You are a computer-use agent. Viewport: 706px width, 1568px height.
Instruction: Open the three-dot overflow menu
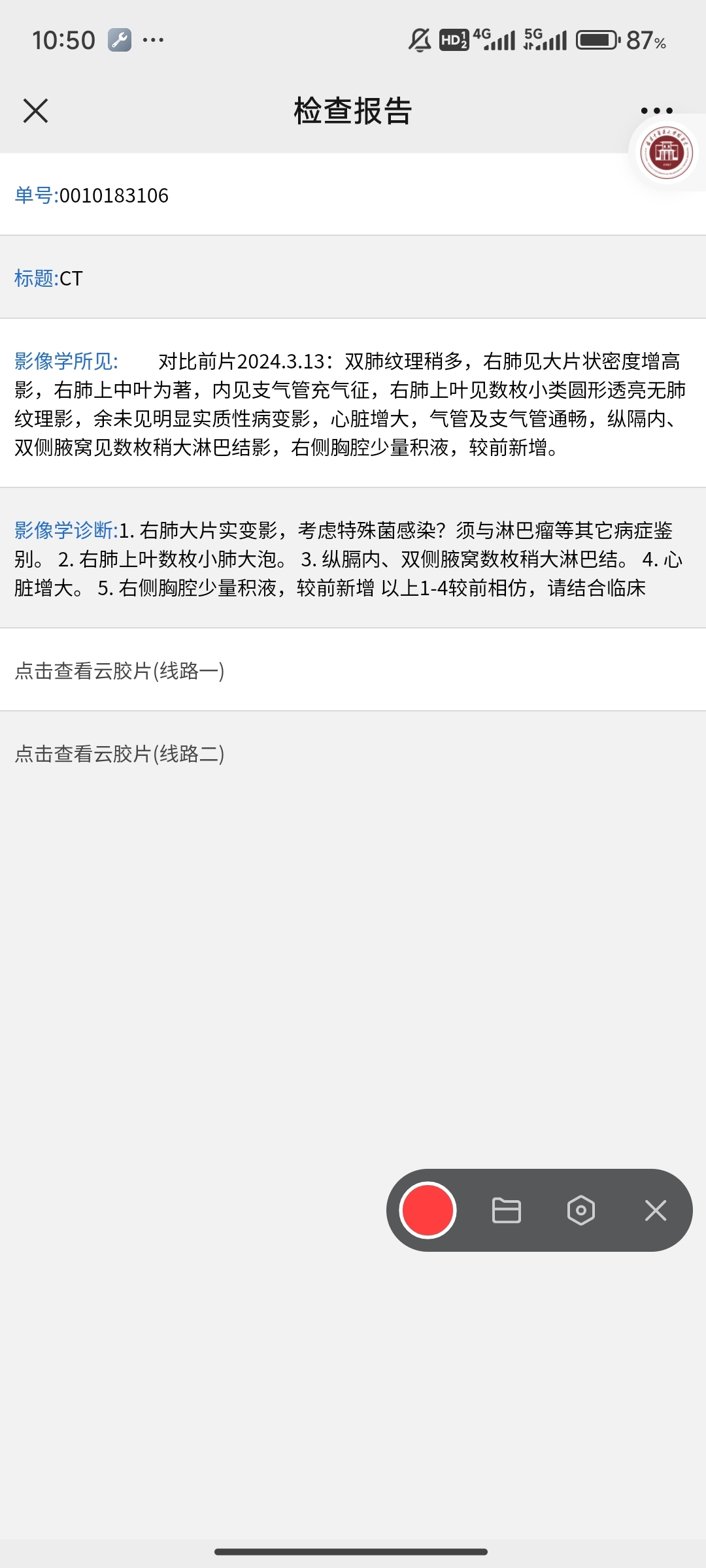pos(656,110)
